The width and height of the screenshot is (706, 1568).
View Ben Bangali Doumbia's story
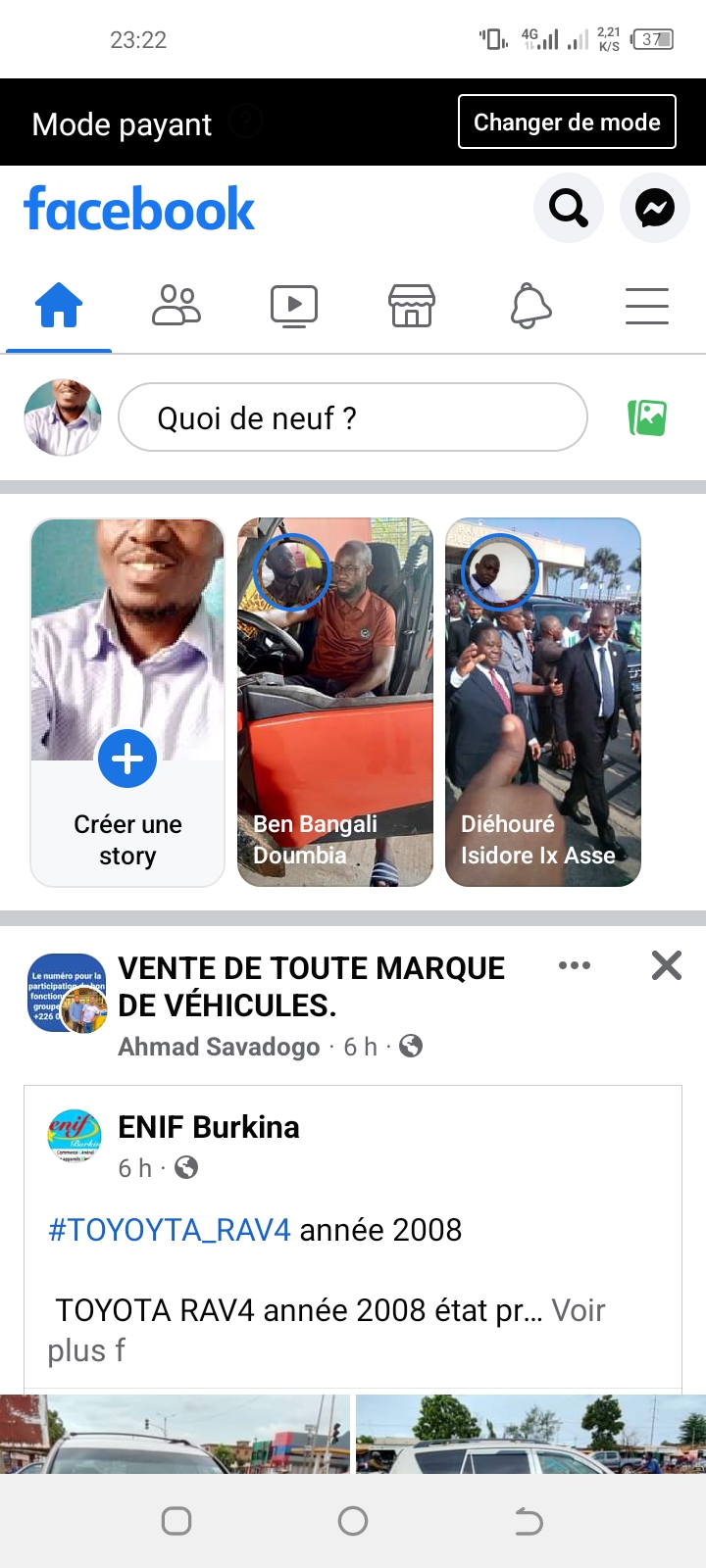335,702
